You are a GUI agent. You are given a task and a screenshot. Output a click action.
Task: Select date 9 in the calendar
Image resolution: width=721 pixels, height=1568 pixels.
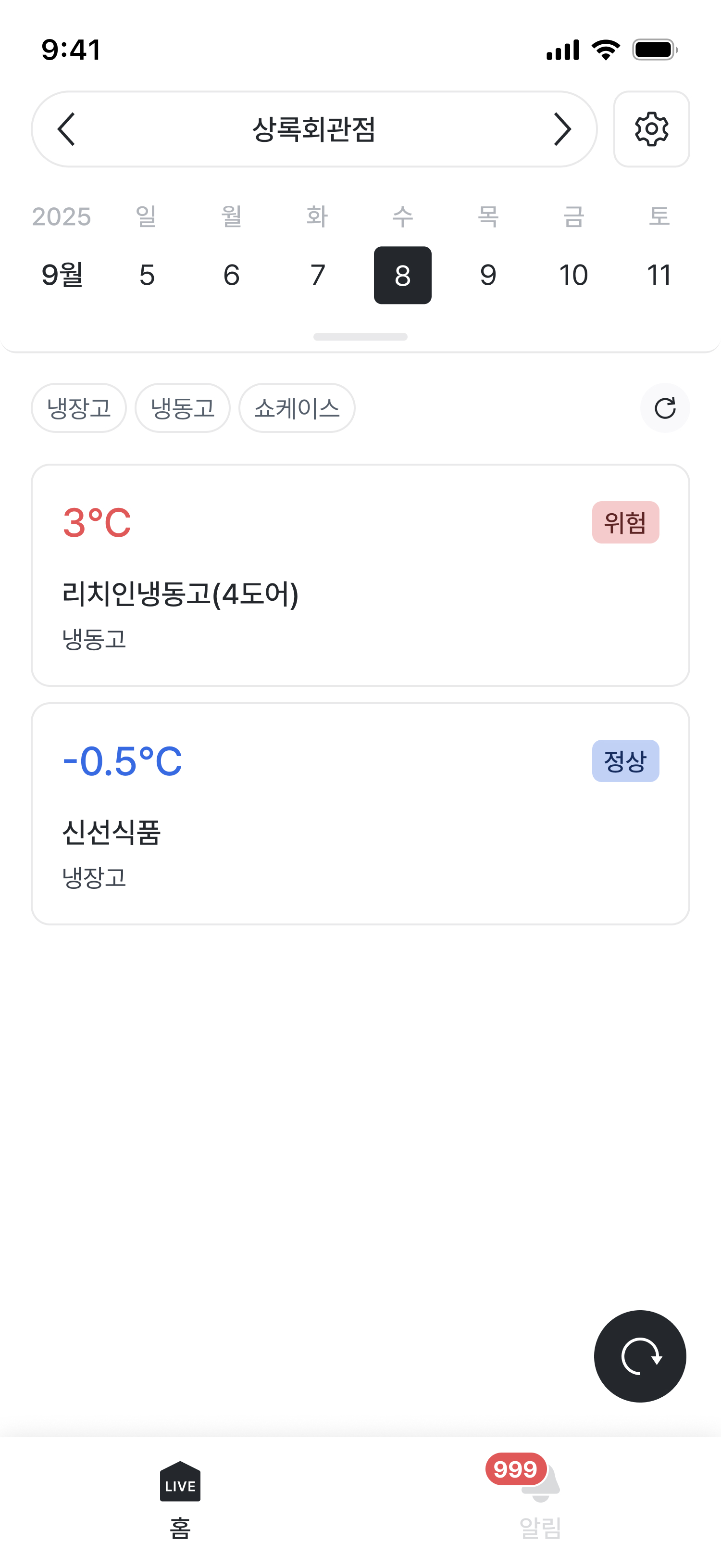click(487, 275)
